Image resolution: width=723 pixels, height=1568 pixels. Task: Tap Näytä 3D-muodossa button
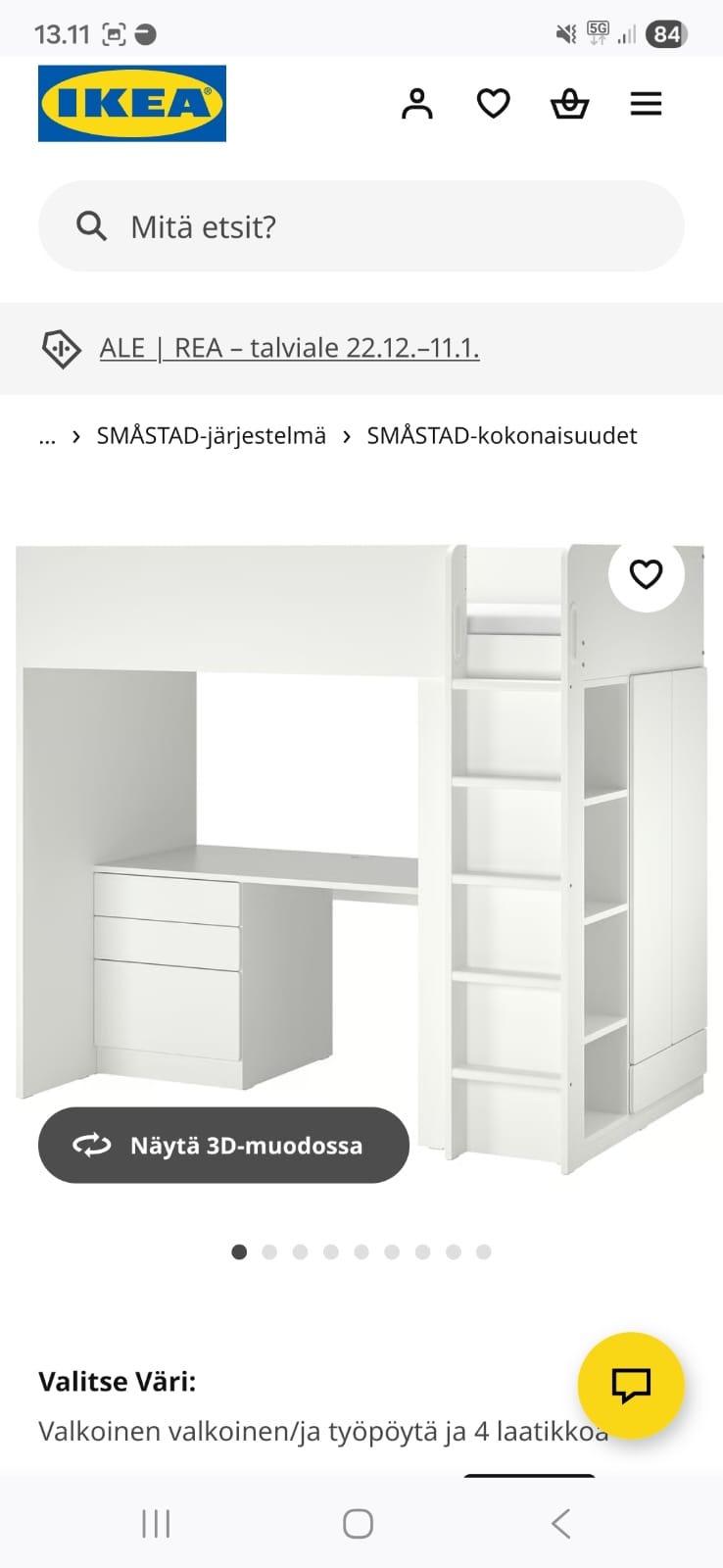point(223,1145)
